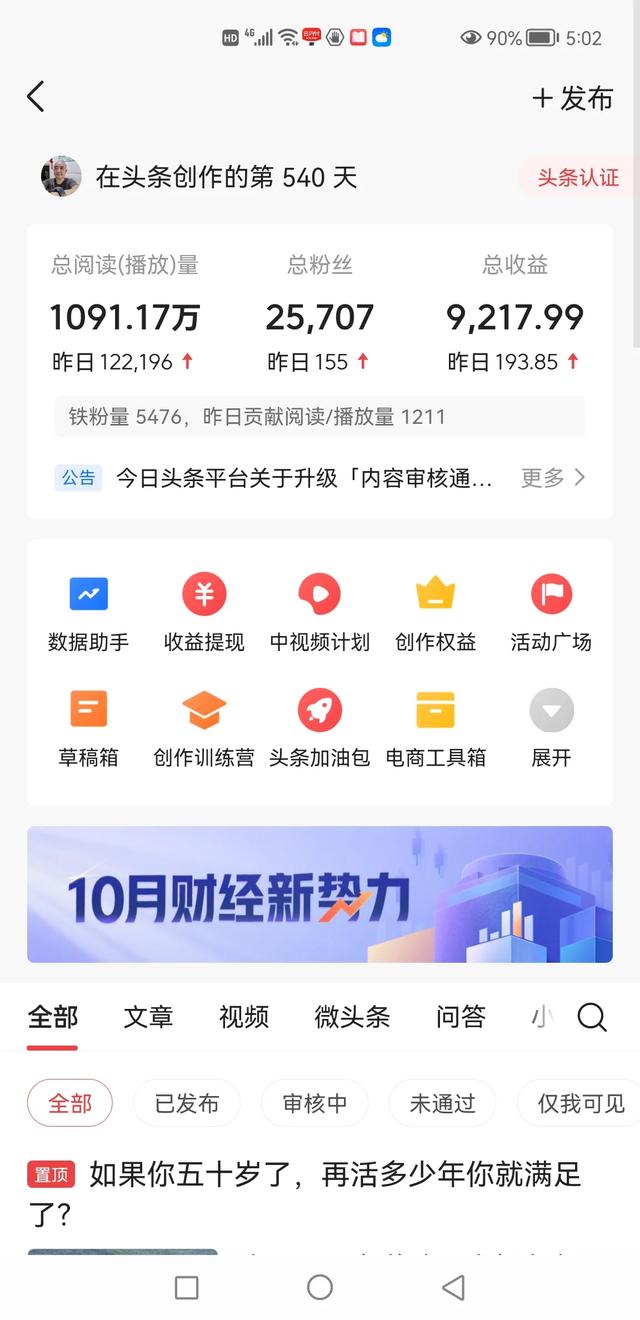Open 活动广场 activity plaza
Image resolution: width=640 pixels, height=1320 pixels.
[x=551, y=614]
